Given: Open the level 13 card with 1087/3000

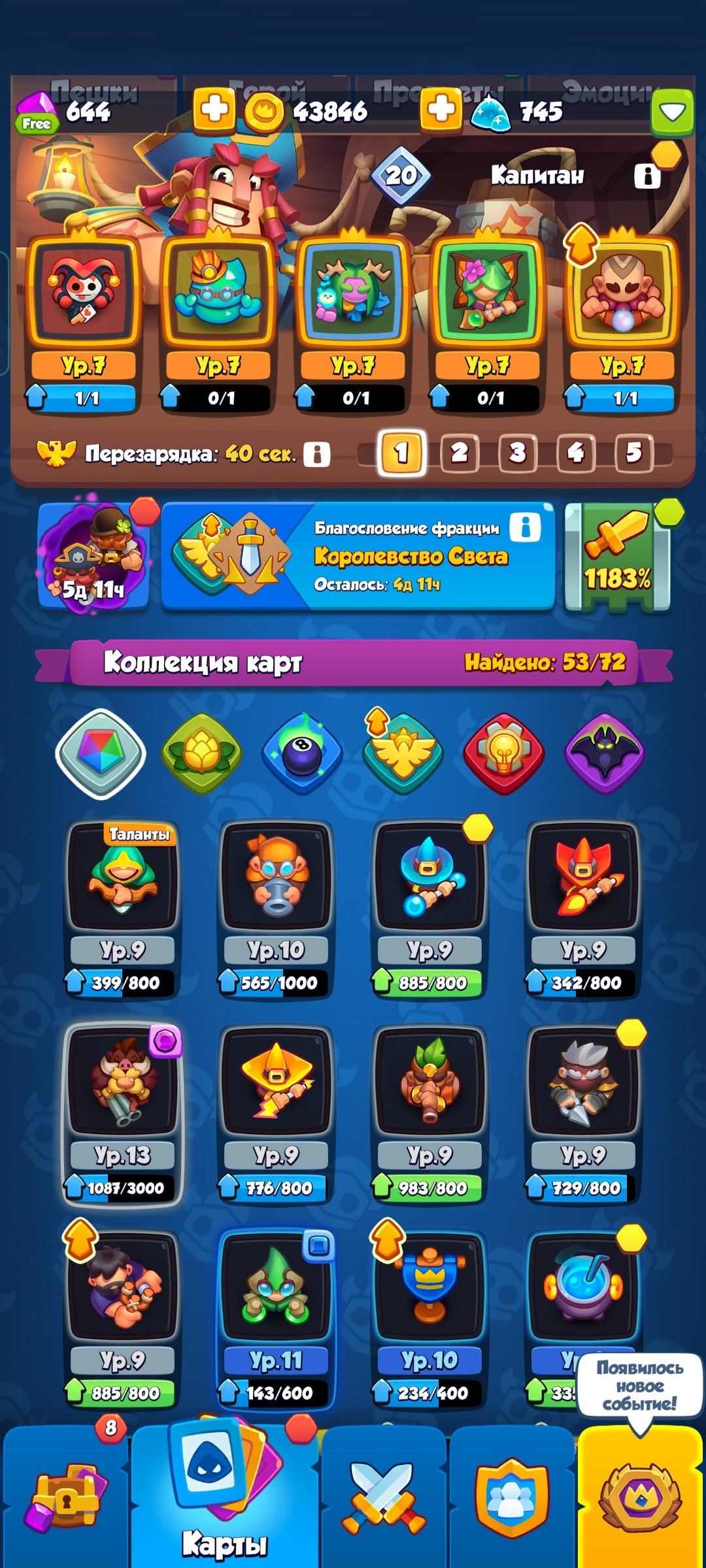Looking at the screenshot, I should 122,1113.
